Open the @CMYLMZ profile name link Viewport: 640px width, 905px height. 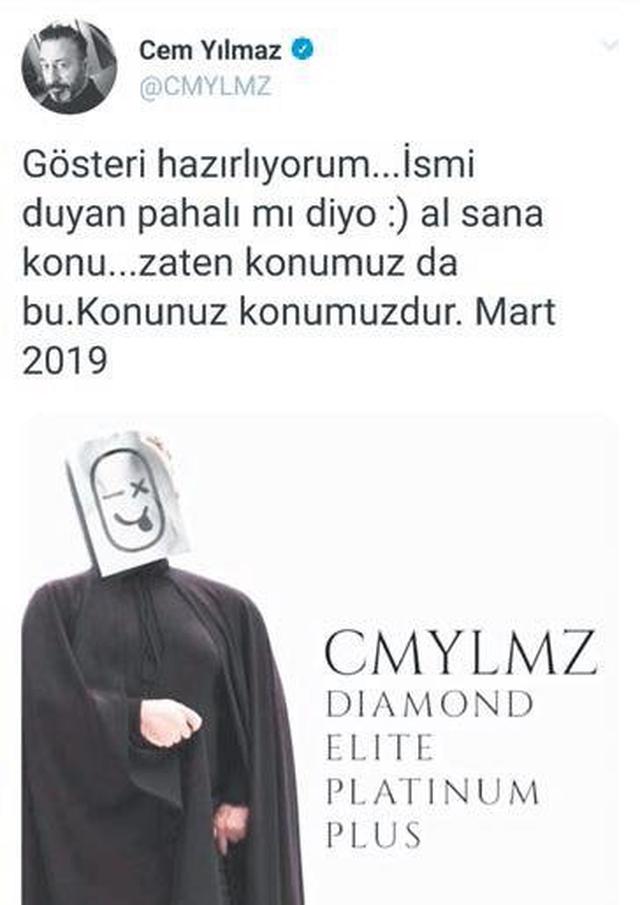(x=204, y=86)
